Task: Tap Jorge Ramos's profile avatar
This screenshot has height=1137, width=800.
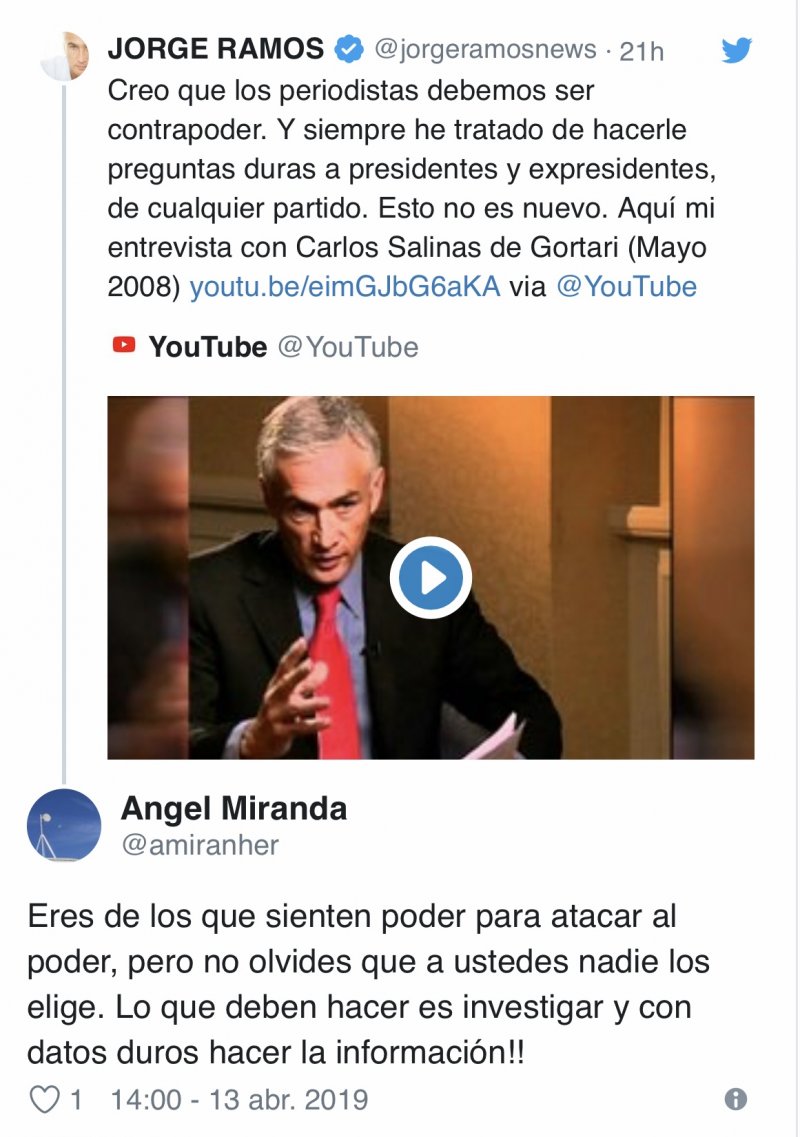Action: click(65, 56)
